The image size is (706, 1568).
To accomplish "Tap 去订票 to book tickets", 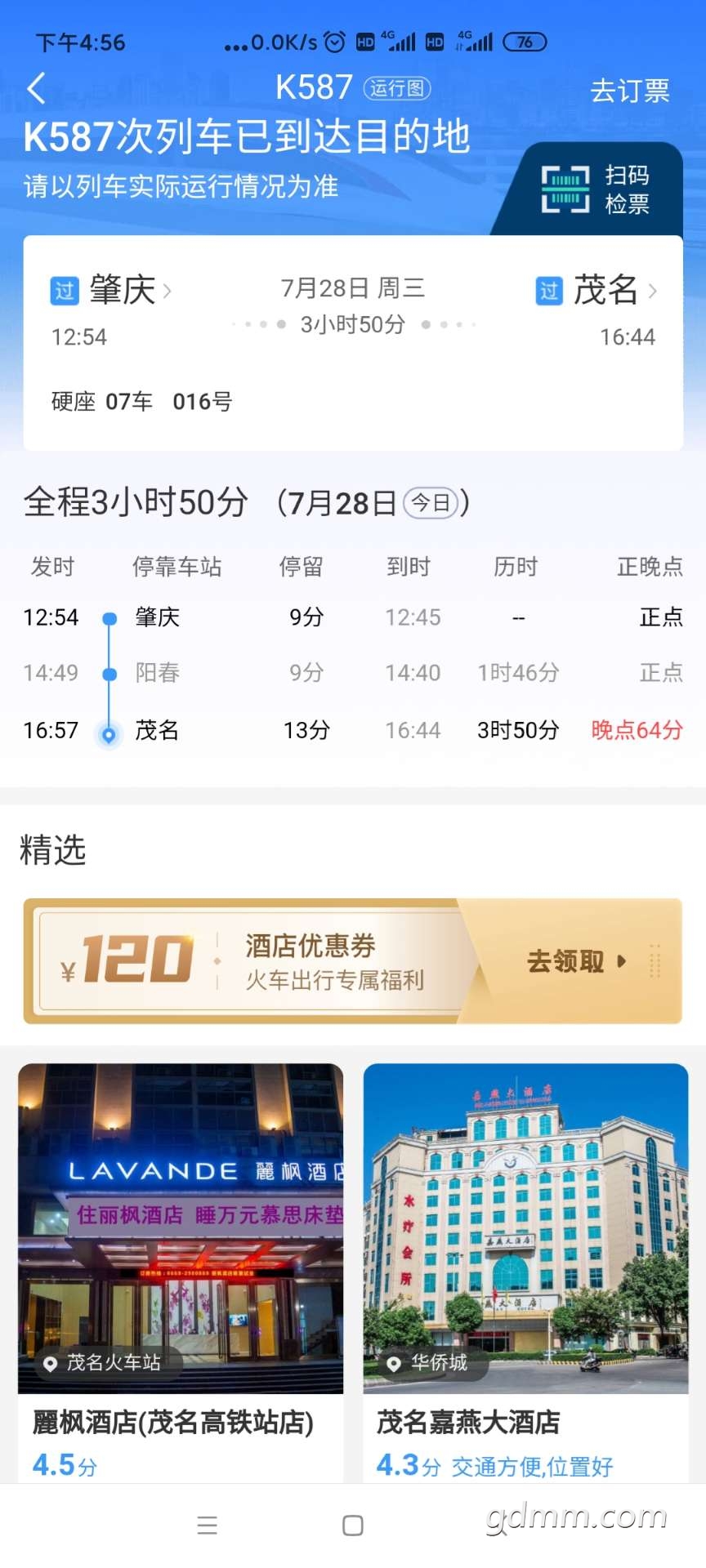I will point(629,90).
